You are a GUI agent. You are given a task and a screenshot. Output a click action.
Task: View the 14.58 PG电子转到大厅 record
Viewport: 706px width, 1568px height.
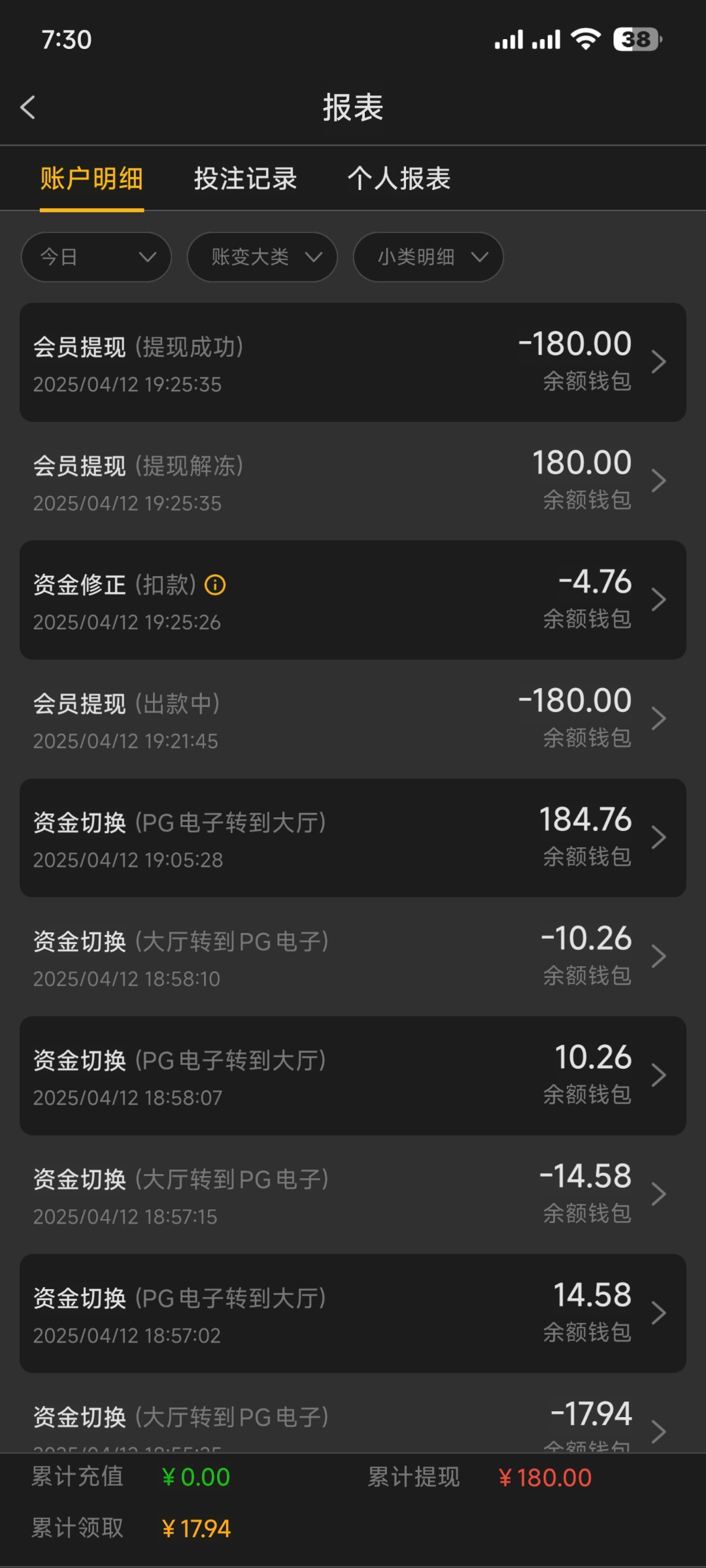click(x=353, y=1313)
